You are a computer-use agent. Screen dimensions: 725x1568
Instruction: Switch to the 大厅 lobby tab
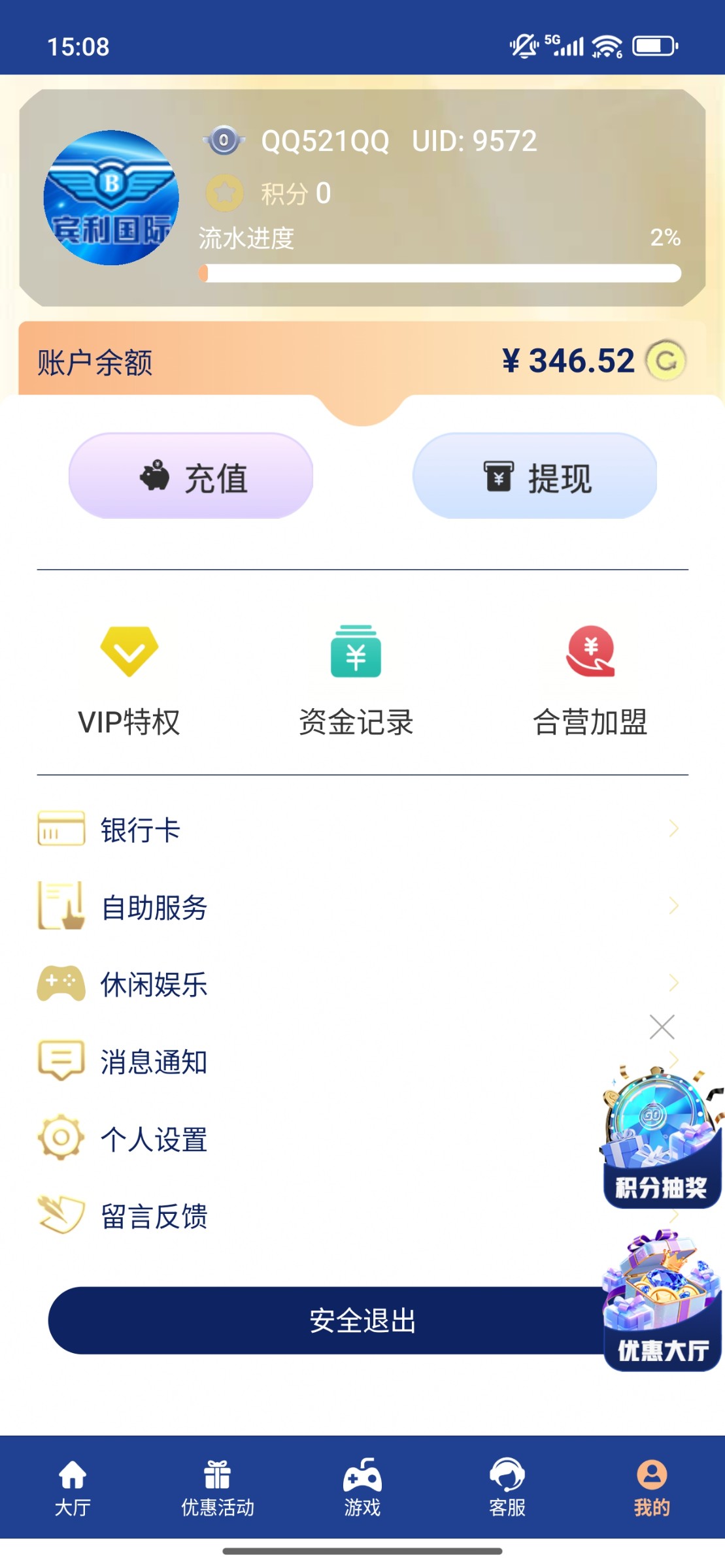coord(73,1488)
